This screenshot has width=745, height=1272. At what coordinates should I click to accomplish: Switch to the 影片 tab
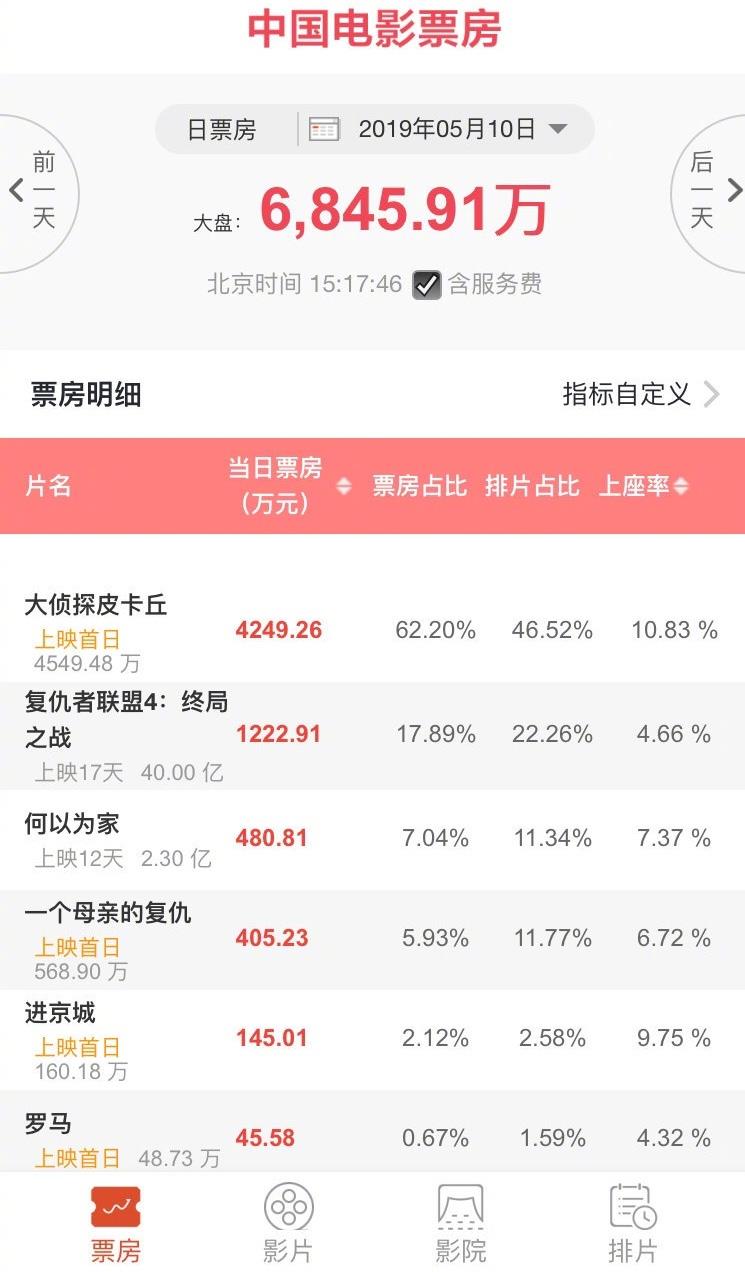coord(288,1221)
